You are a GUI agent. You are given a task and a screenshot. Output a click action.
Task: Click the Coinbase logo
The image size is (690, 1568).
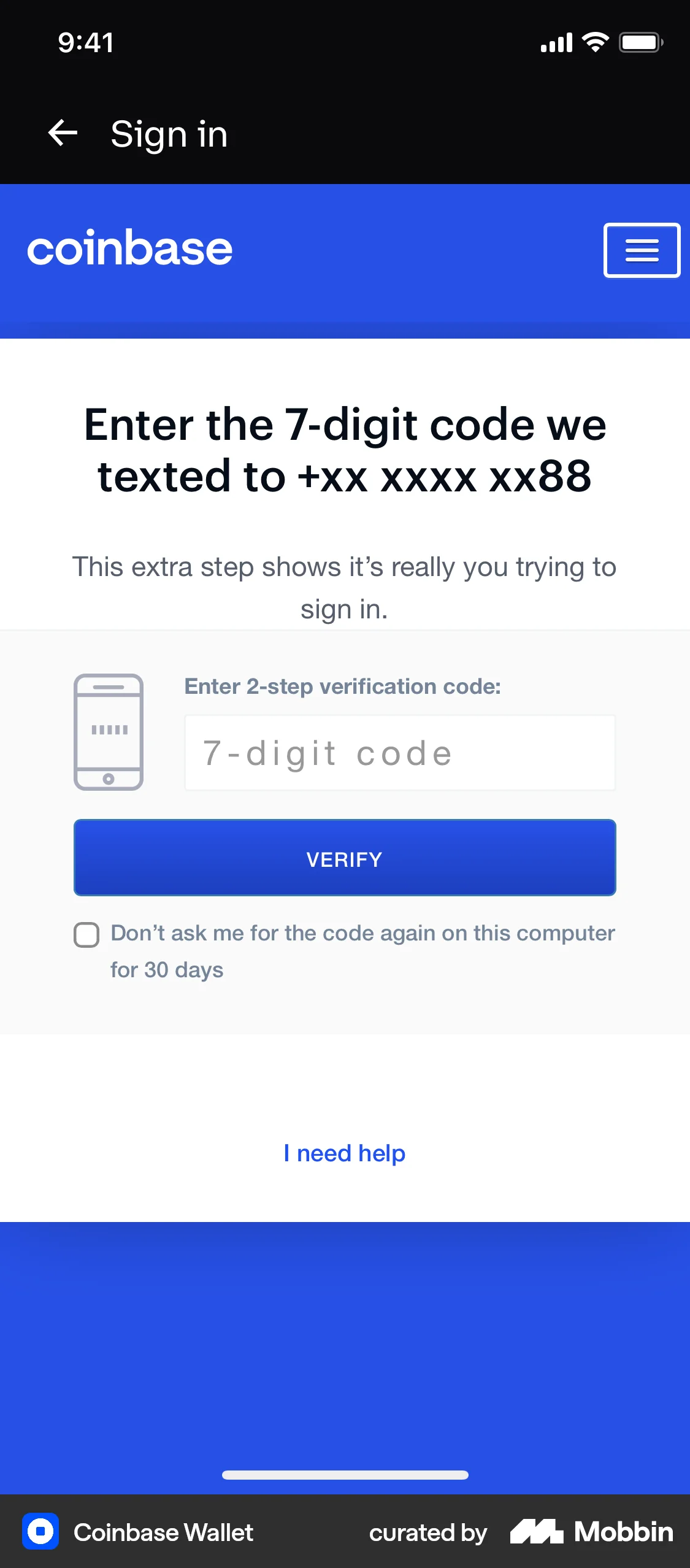pos(130,248)
